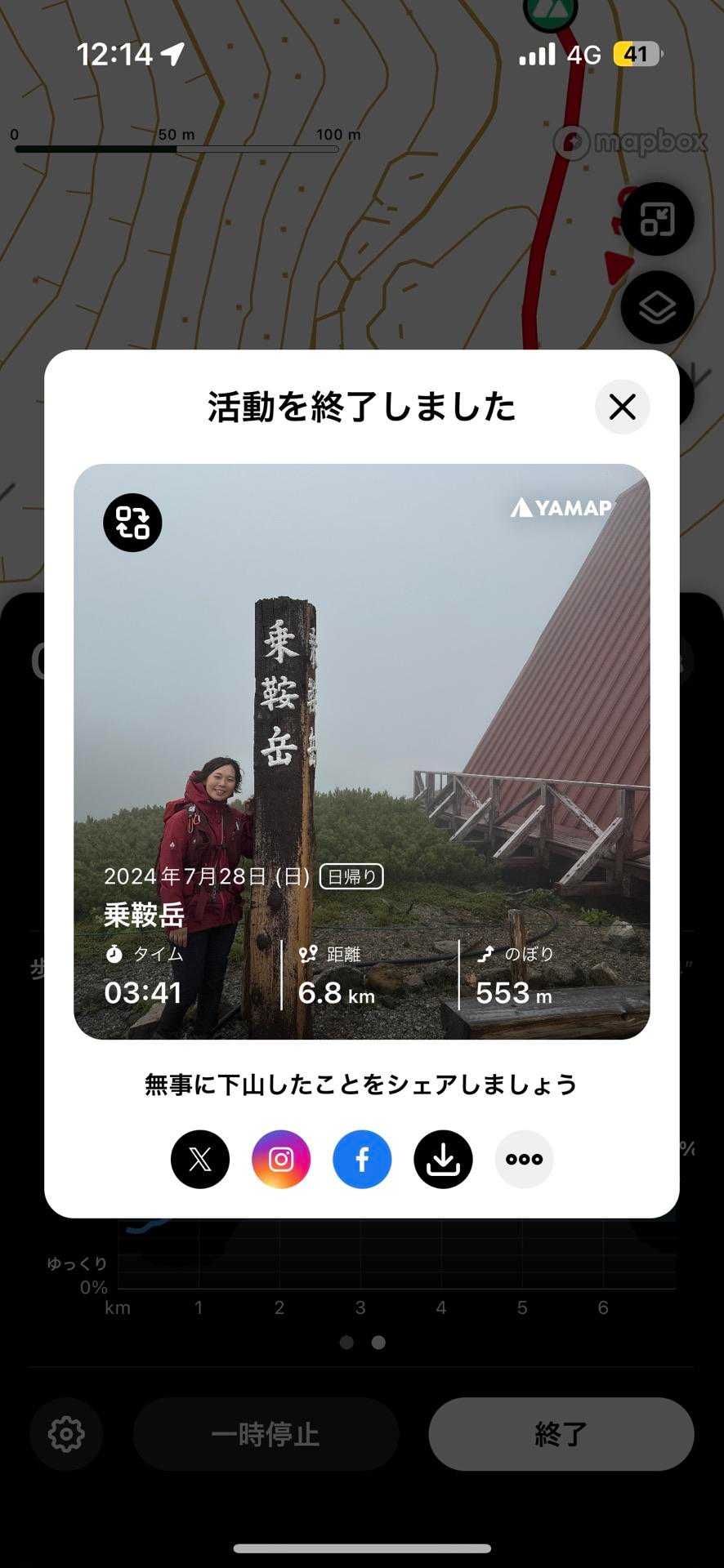
Task: Share the activity on Instagram
Action: 281,1159
